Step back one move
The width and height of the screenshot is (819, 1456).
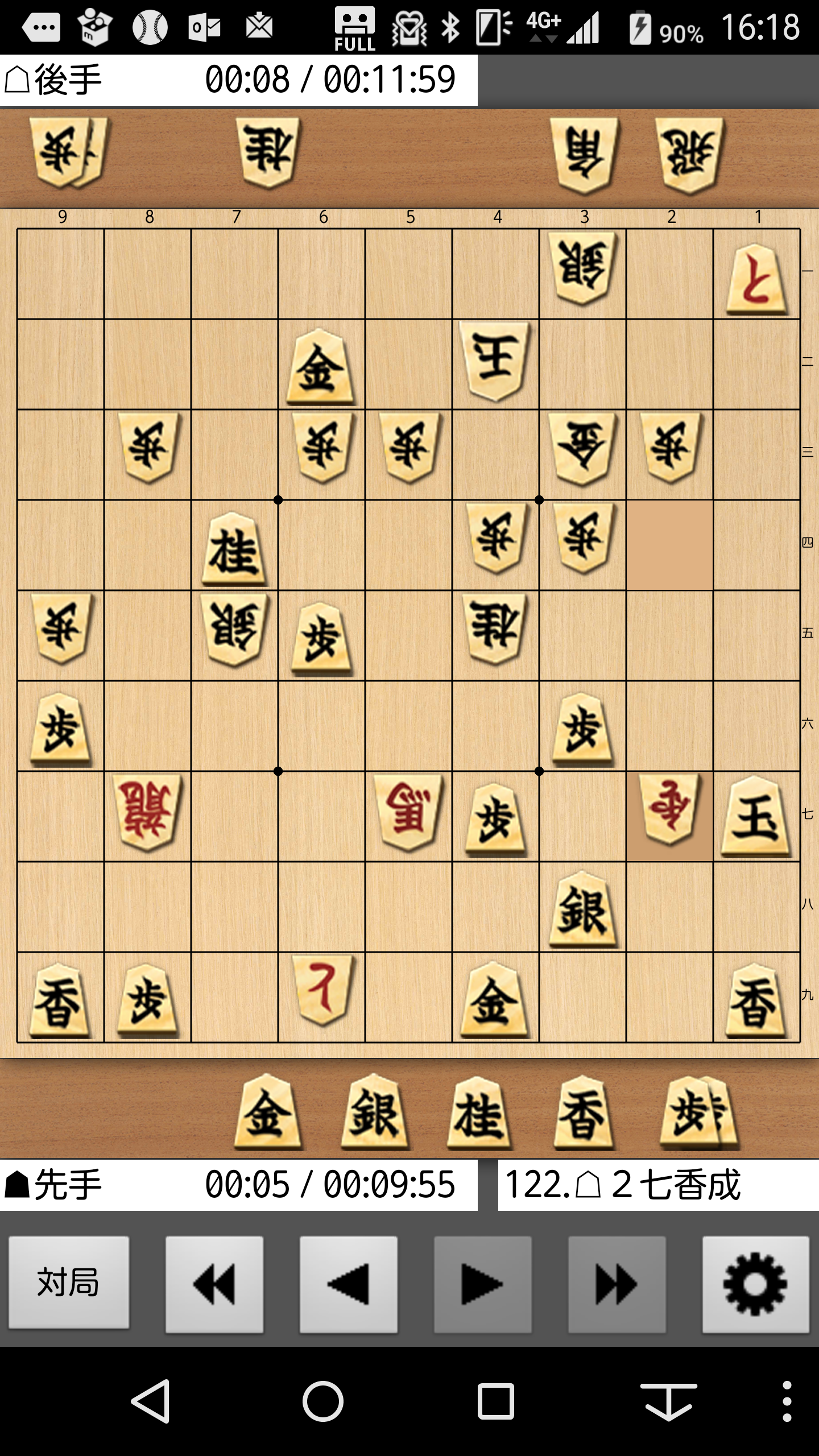(x=348, y=1284)
